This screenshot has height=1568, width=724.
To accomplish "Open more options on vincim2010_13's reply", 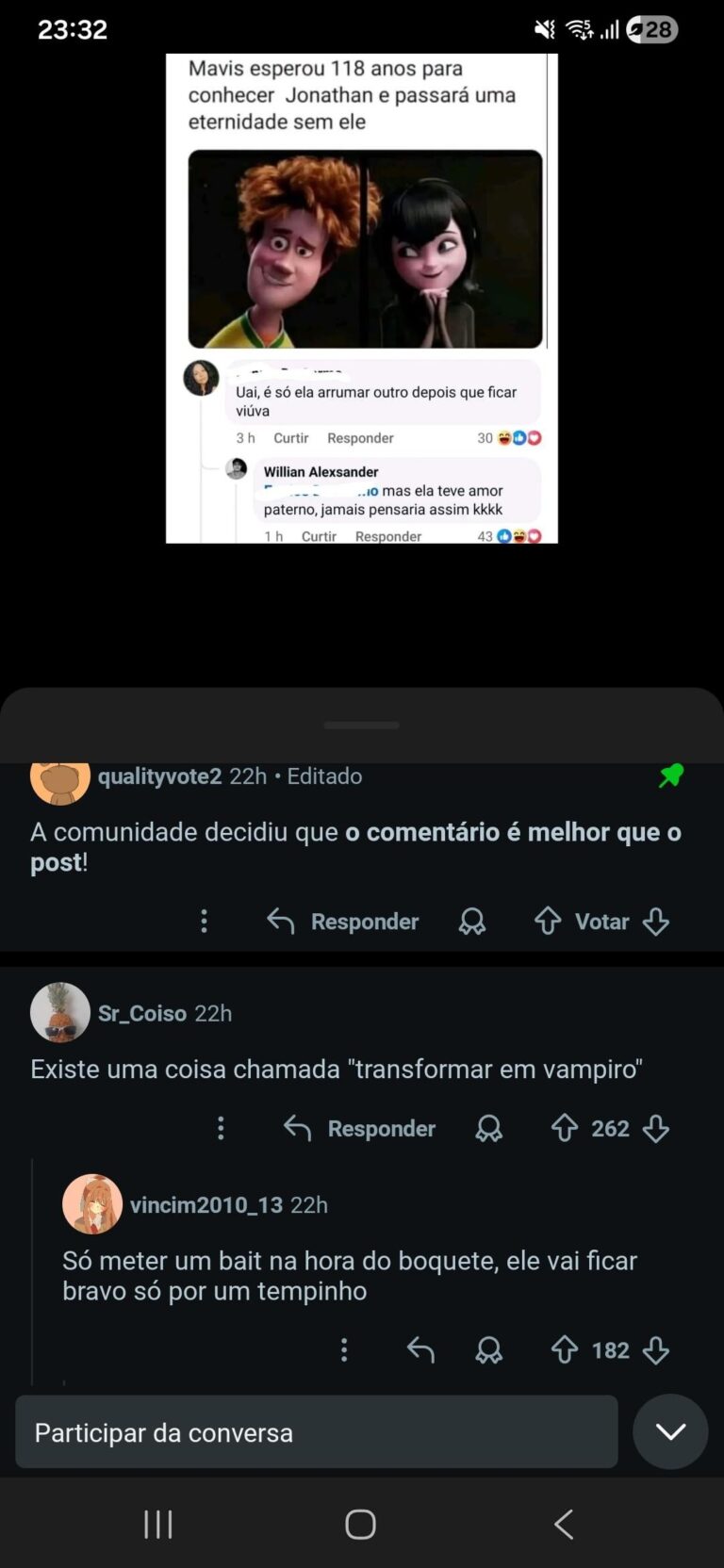I will point(344,1350).
